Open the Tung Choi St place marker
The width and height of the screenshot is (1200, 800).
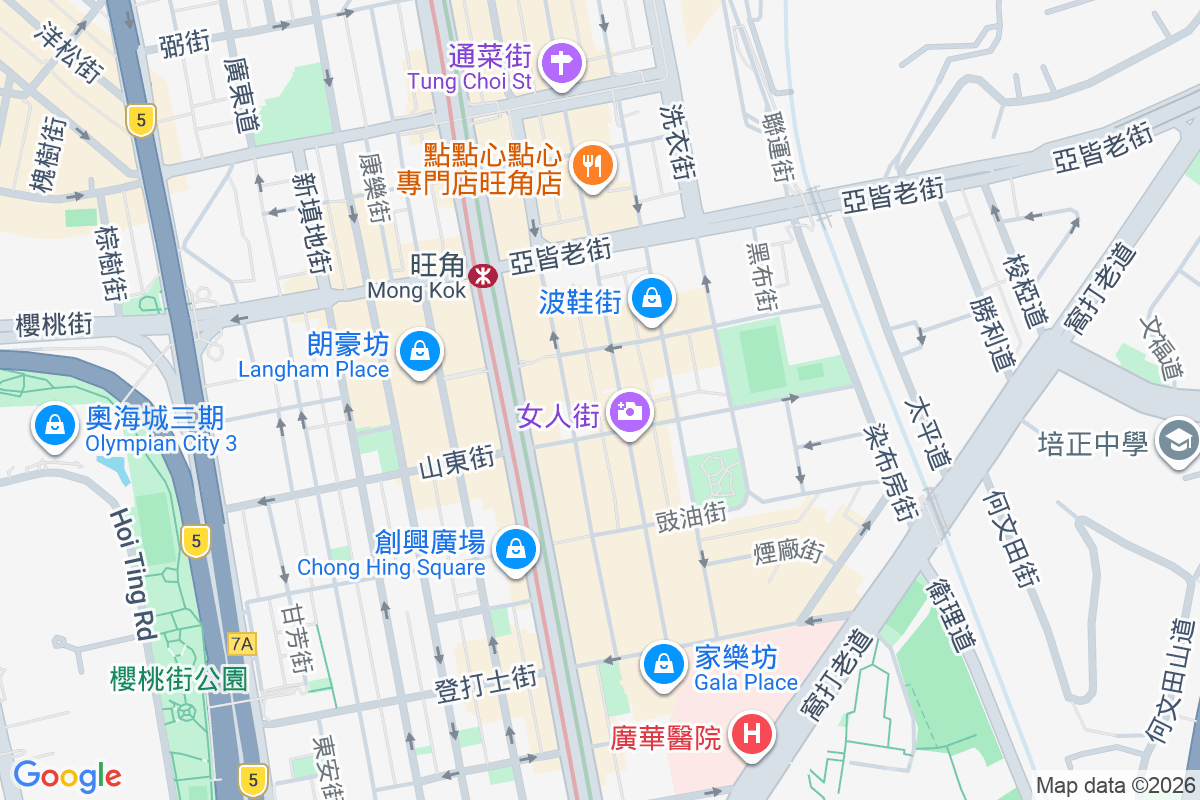tap(561, 65)
